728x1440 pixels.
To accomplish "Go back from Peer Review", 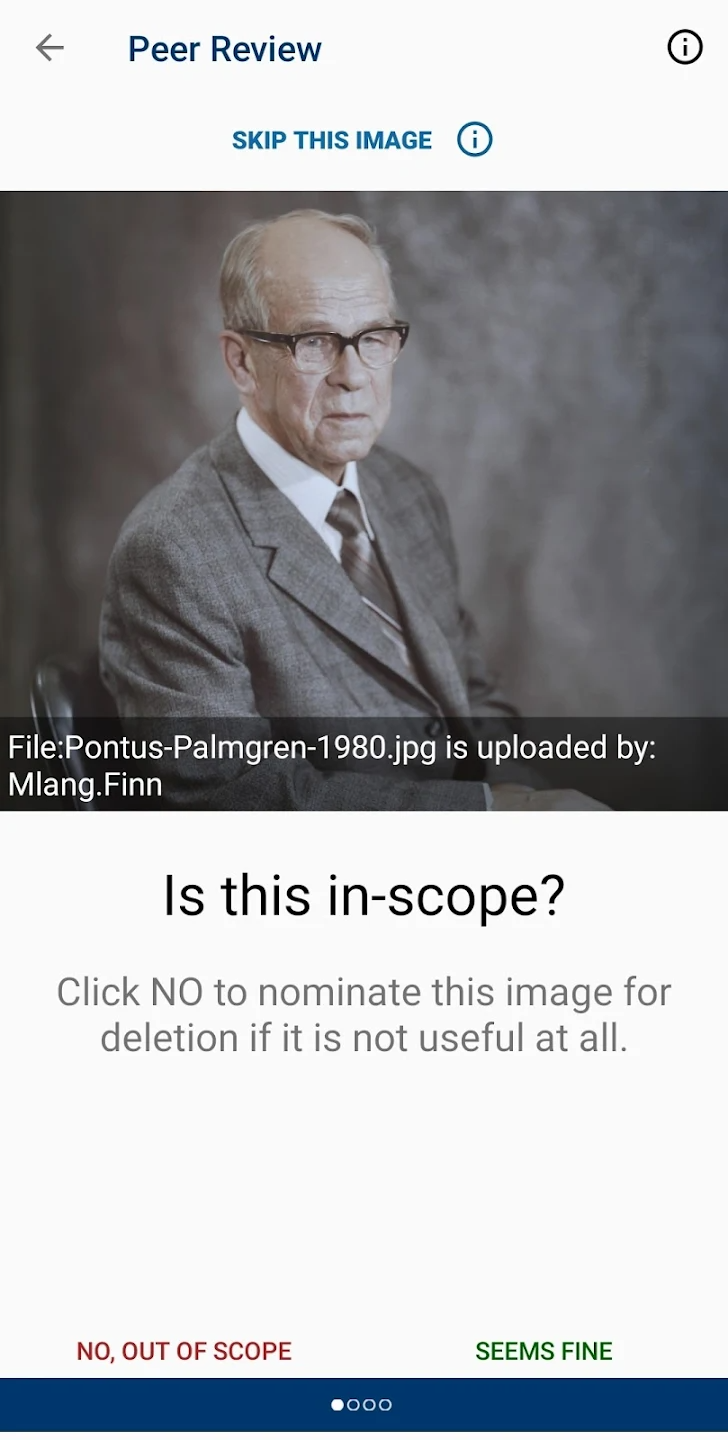I will click(49, 48).
